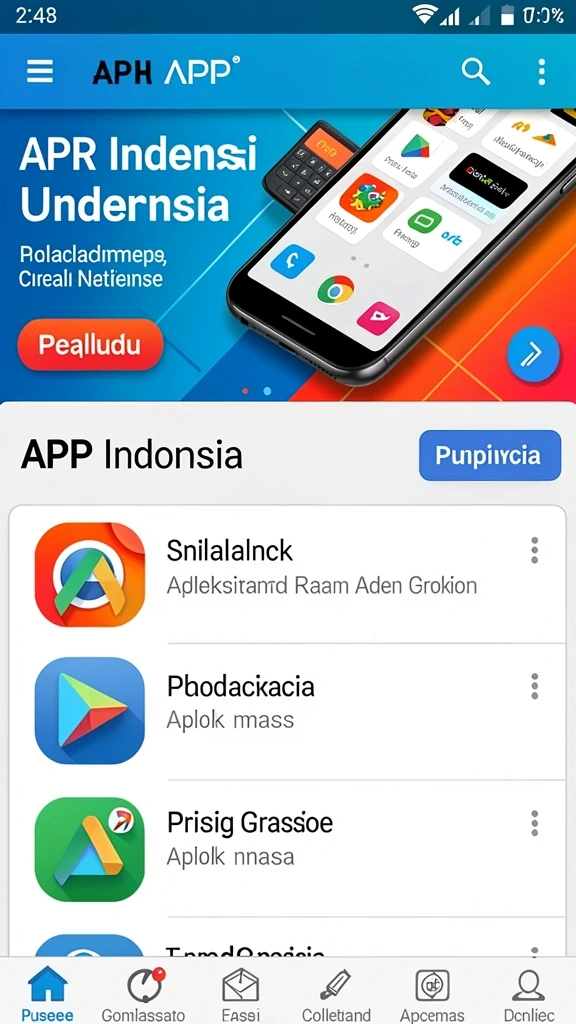Tap the red Peqlludu banner button
Image resolution: width=576 pixels, height=1024 pixels.
(x=90, y=345)
